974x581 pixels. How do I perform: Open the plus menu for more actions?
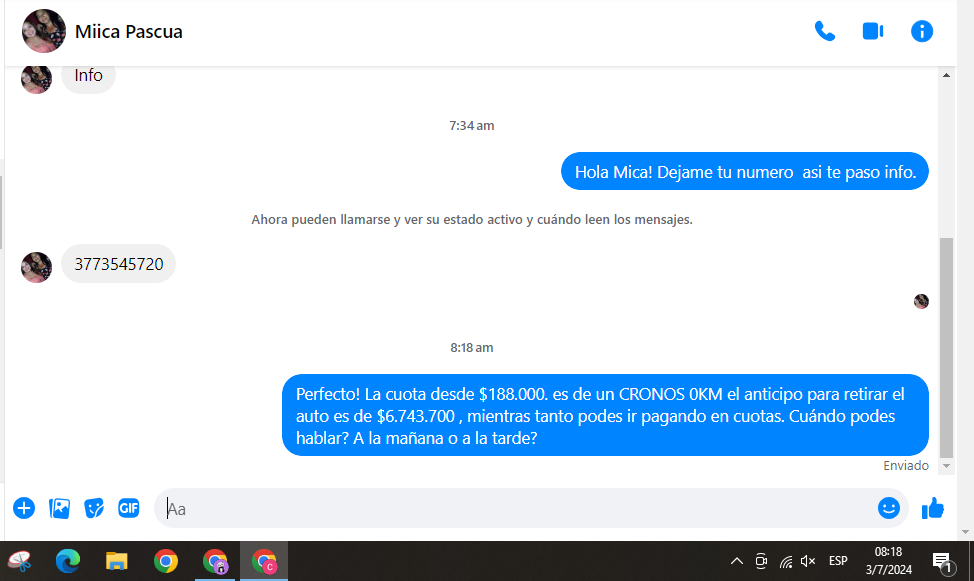coord(24,508)
